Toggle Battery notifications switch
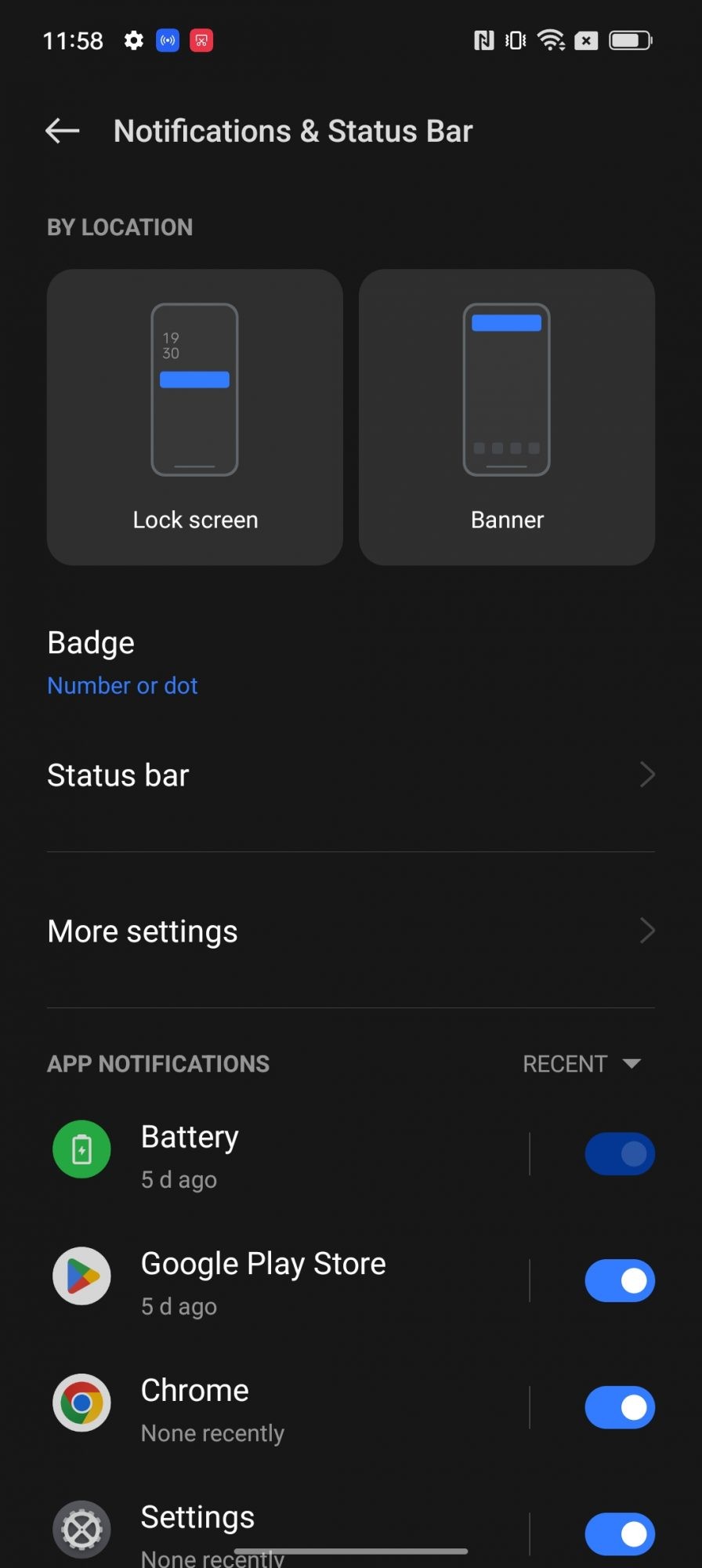The width and height of the screenshot is (702, 1568). tap(619, 1153)
